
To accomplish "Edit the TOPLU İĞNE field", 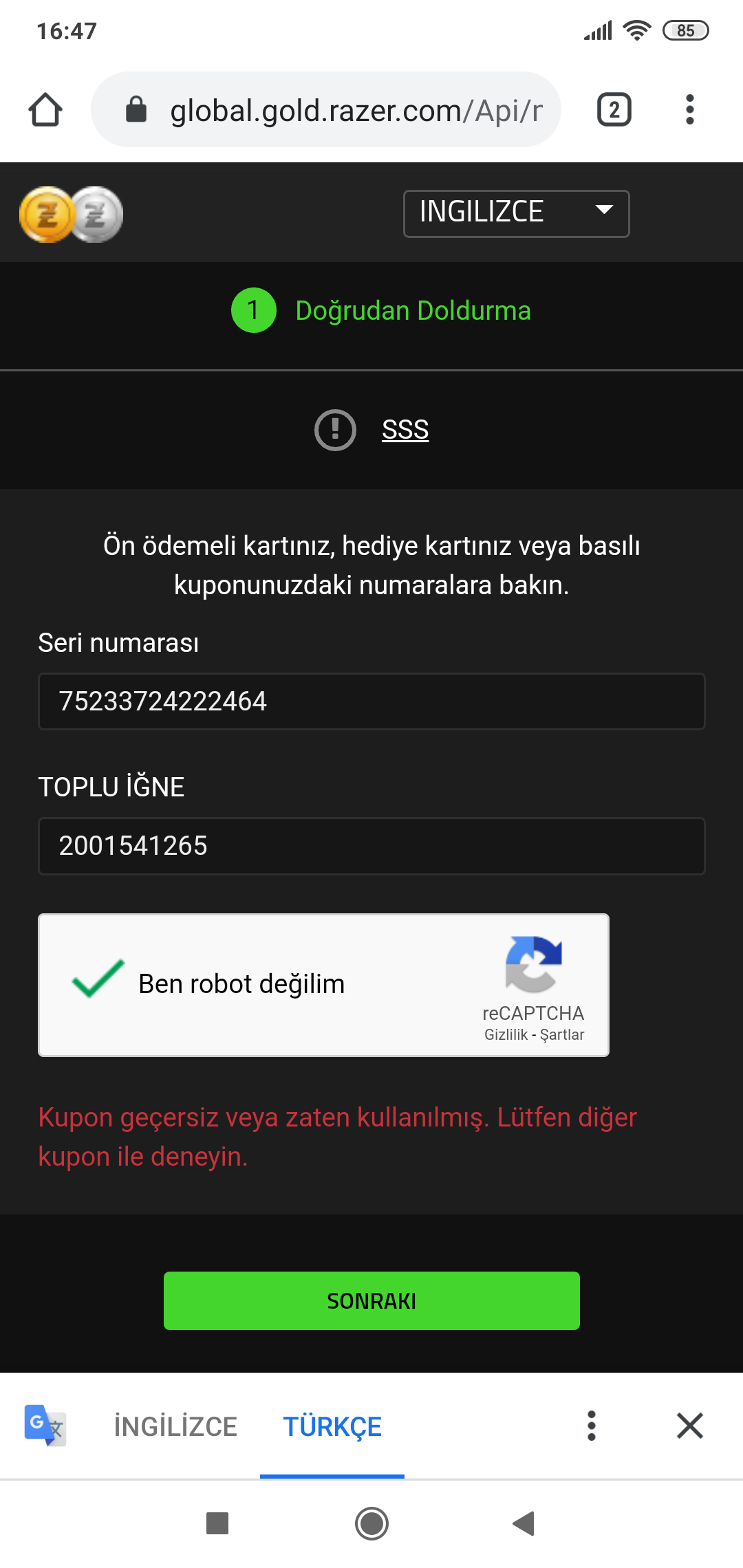I will coord(371,846).
